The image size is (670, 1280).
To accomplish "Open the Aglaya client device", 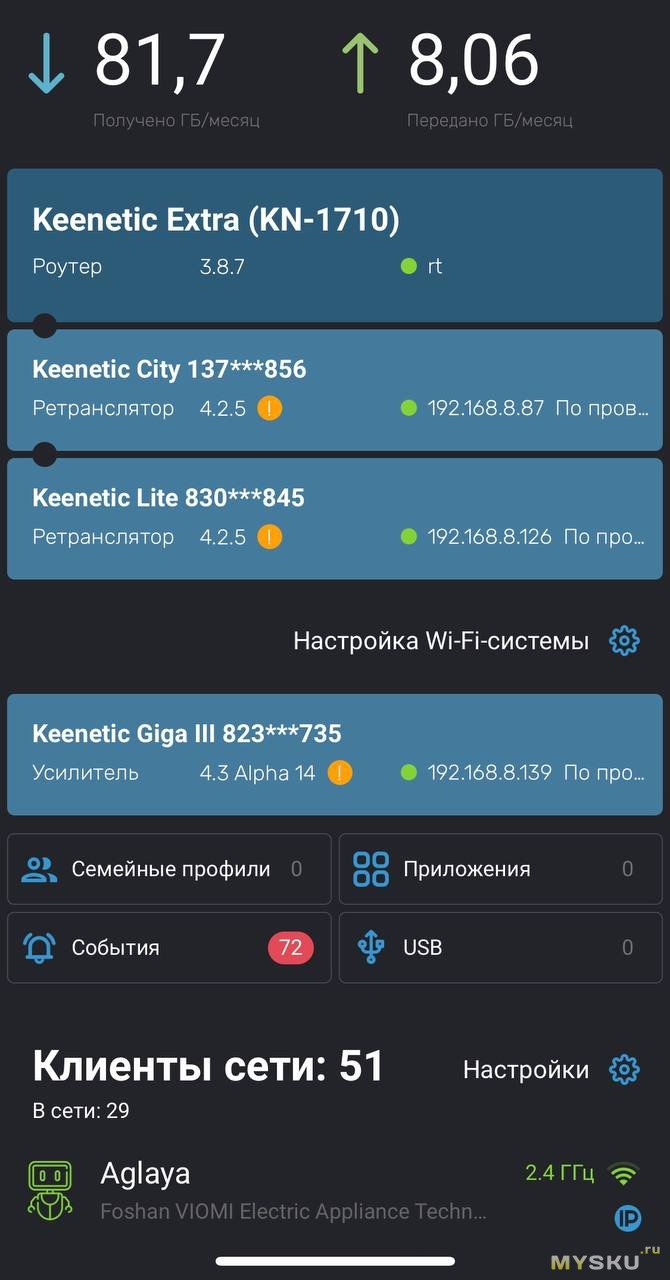I will pyautogui.click(x=335, y=1192).
